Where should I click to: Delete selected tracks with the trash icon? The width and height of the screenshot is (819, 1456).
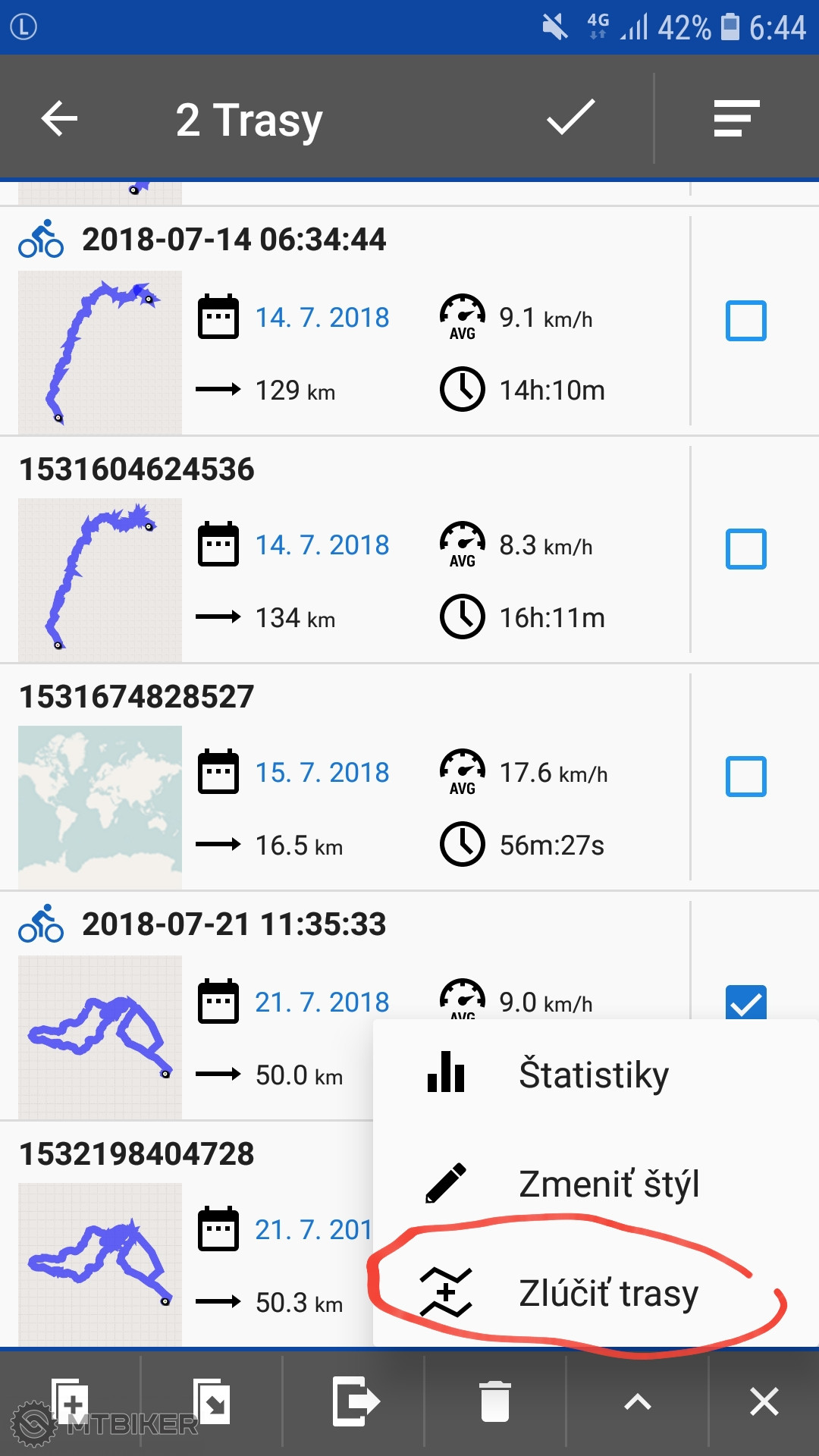pos(495,1401)
